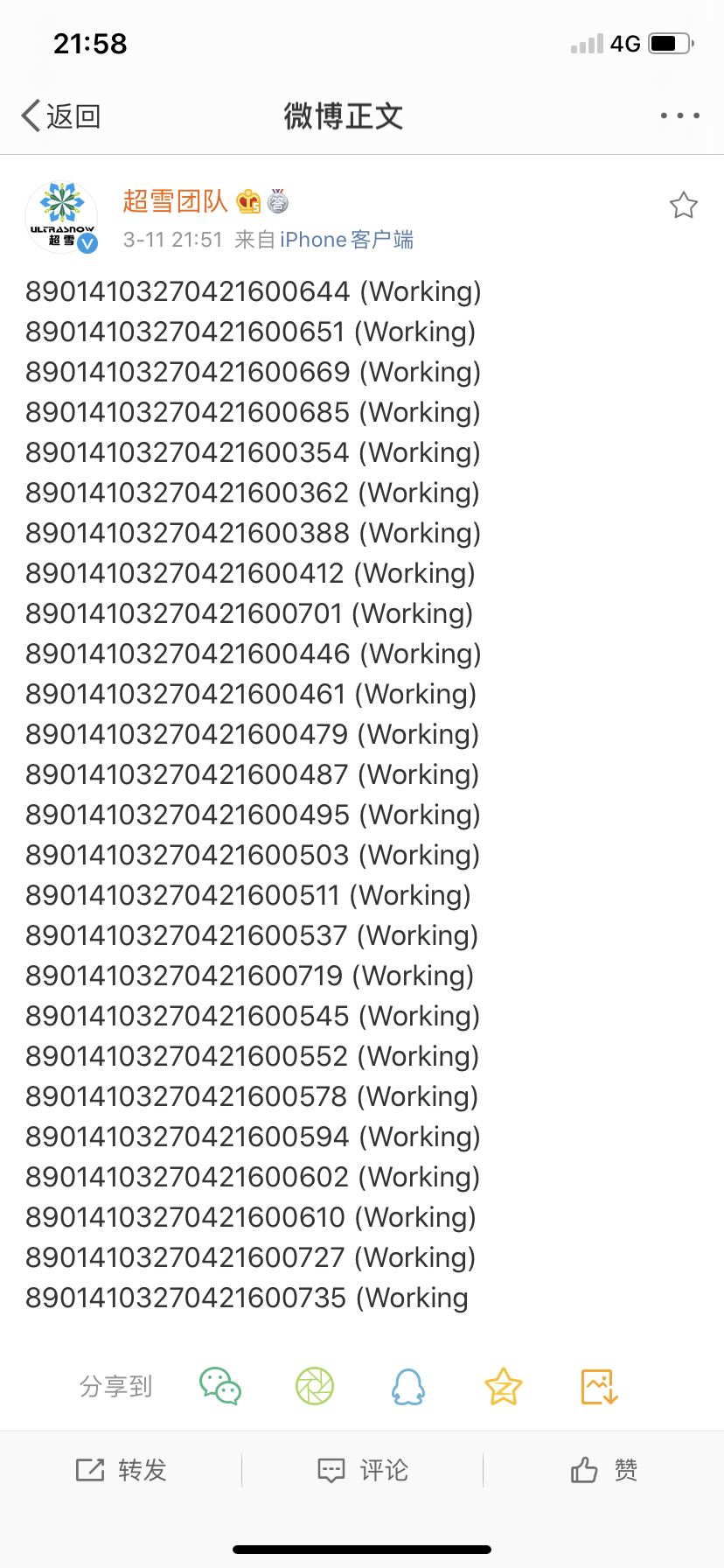Open the 超雪团队 username link
The image size is (724, 1568).
click(175, 201)
